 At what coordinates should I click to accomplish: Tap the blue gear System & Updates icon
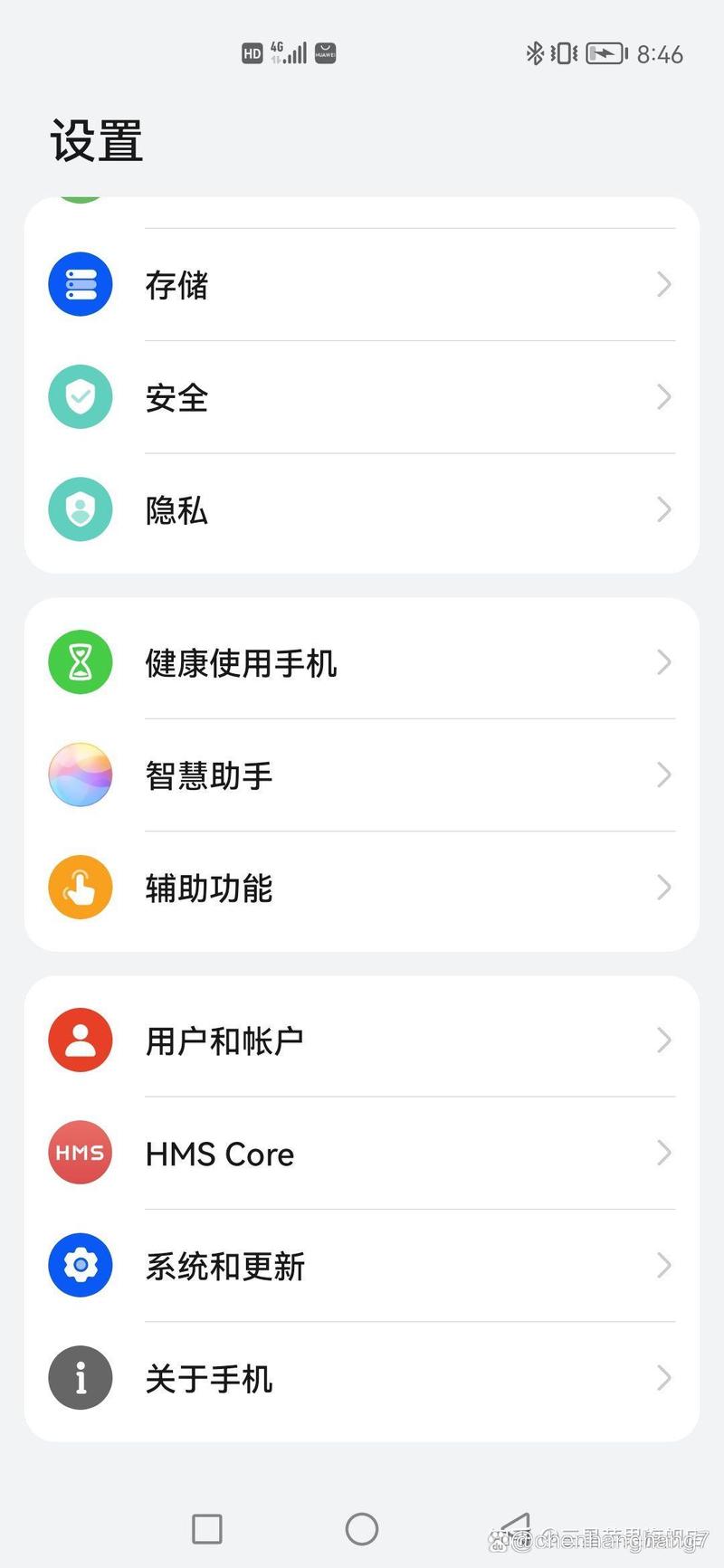[80, 1265]
